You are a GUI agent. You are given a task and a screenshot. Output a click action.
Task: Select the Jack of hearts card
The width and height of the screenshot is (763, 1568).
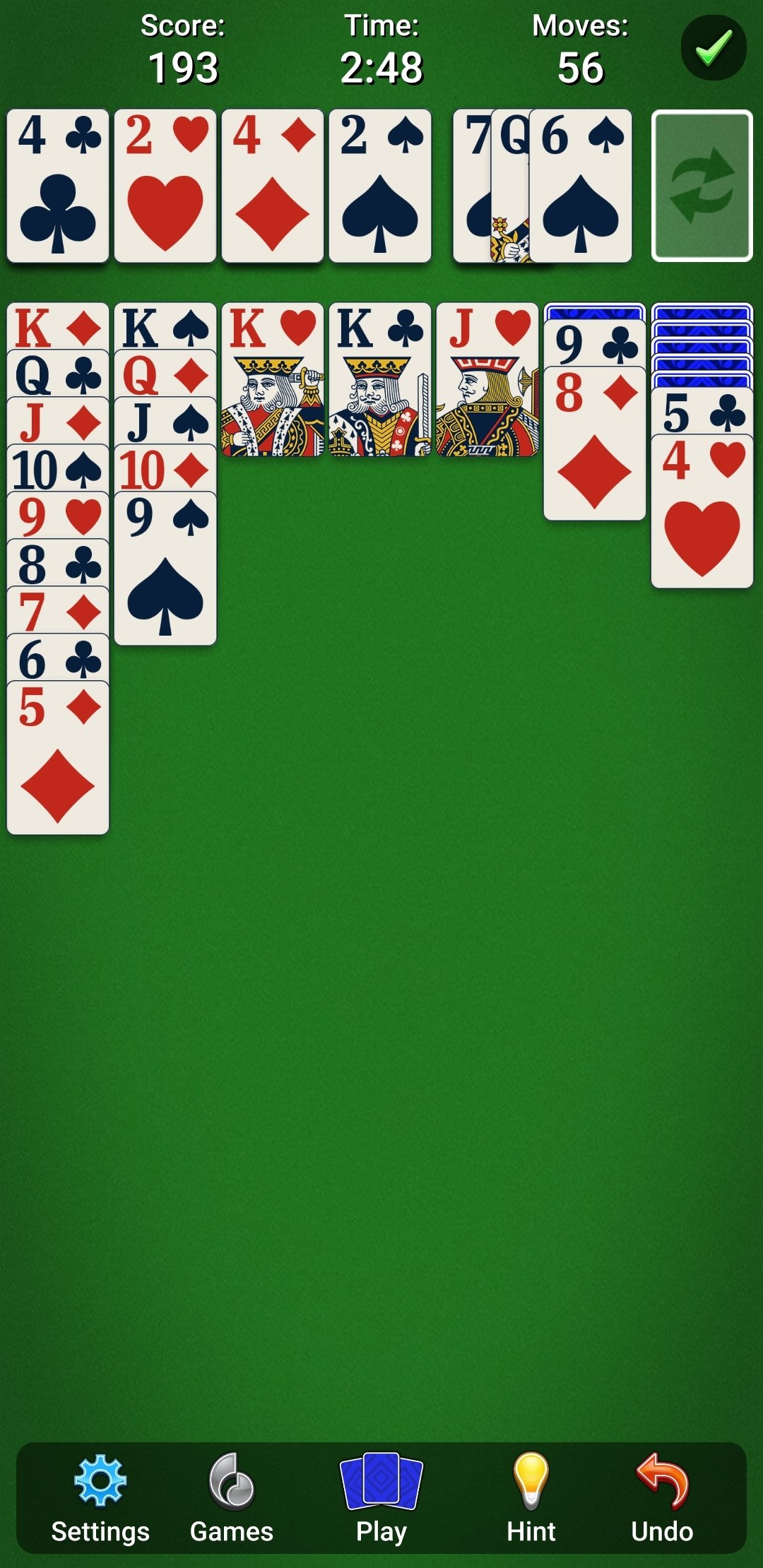point(487,381)
